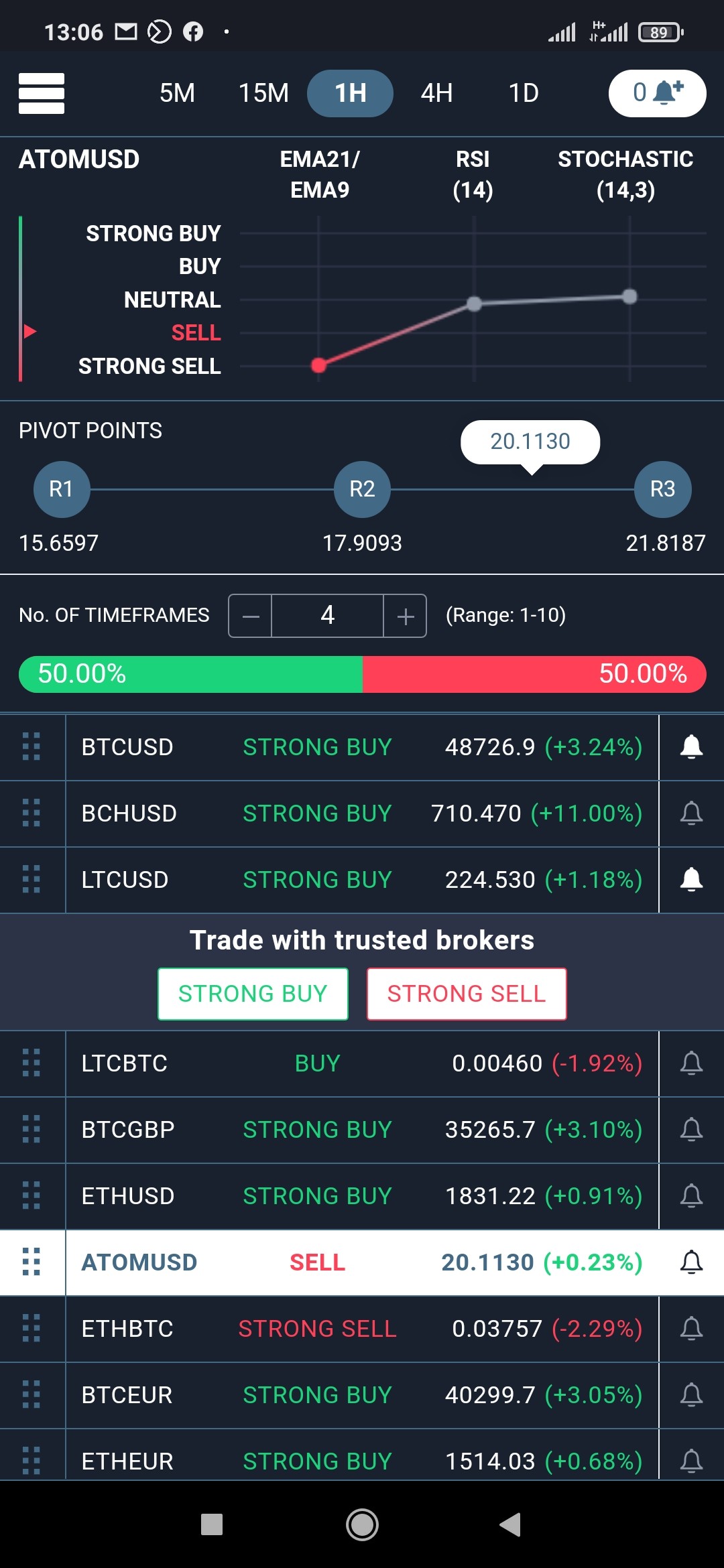Go back using the system back button
The height and width of the screenshot is (1568, 724).
pyautogui.click(x=510, y=1524)
